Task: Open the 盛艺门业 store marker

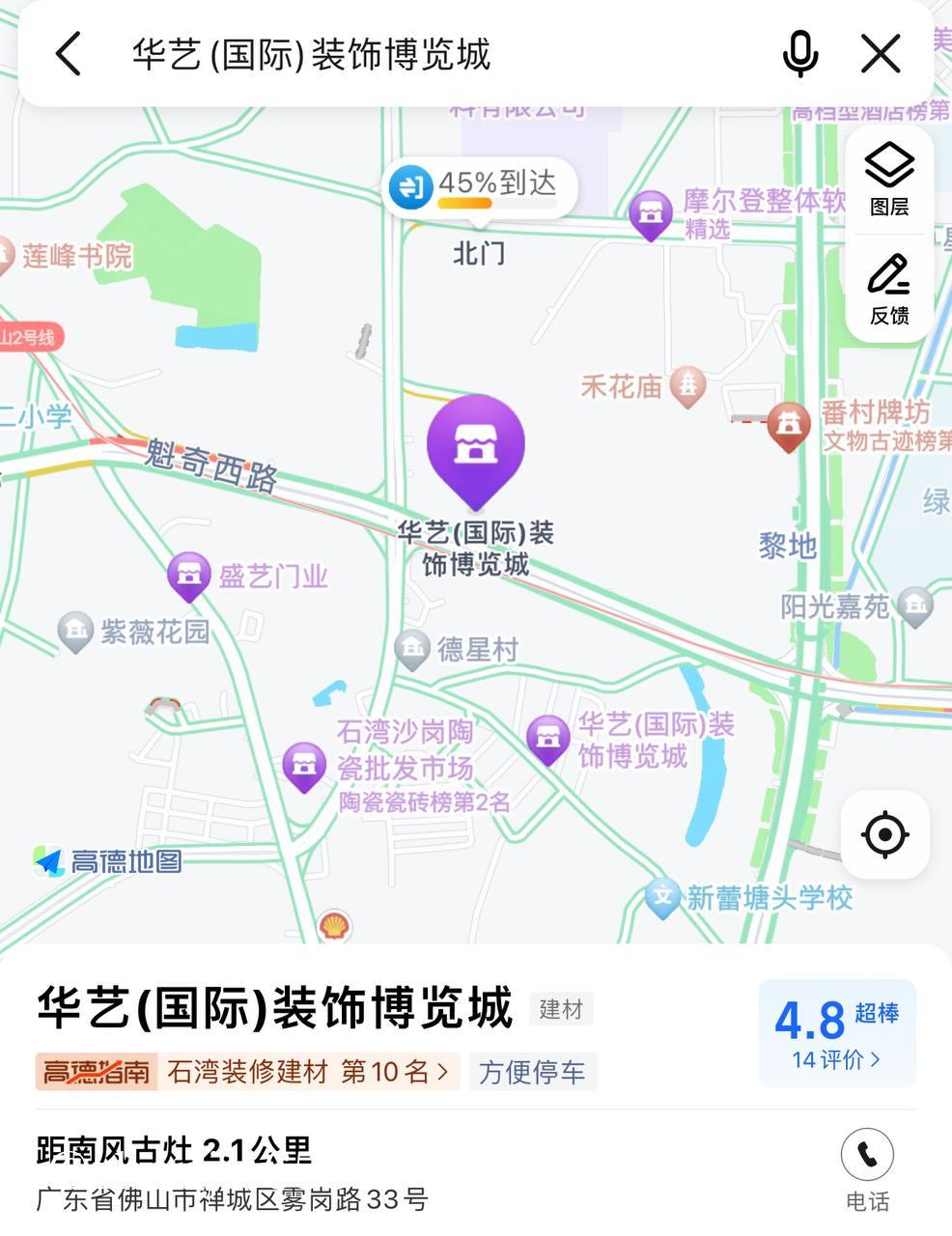Action: coord(189,576)
